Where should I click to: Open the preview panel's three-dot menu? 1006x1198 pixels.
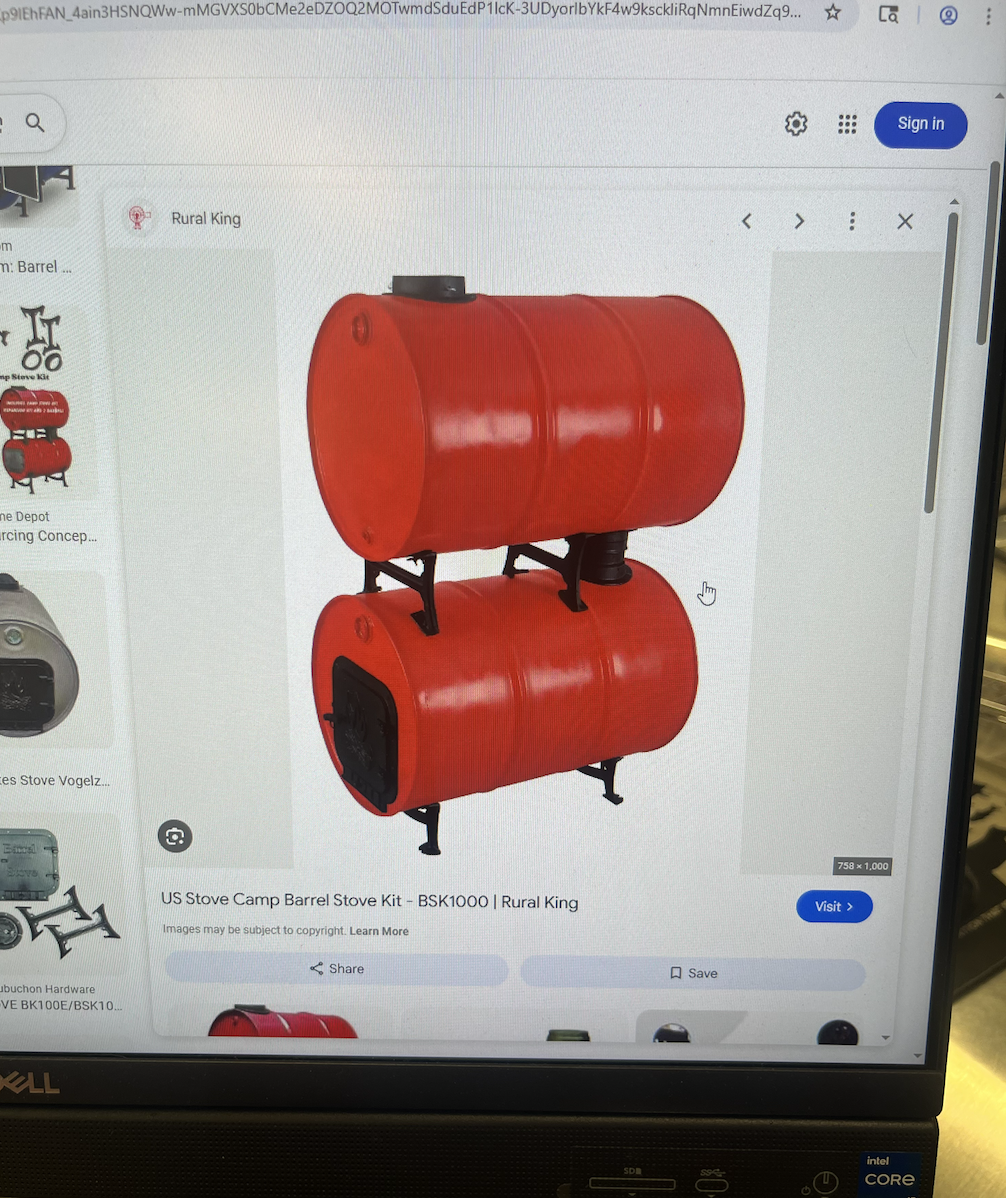click(x=852, y=222)
